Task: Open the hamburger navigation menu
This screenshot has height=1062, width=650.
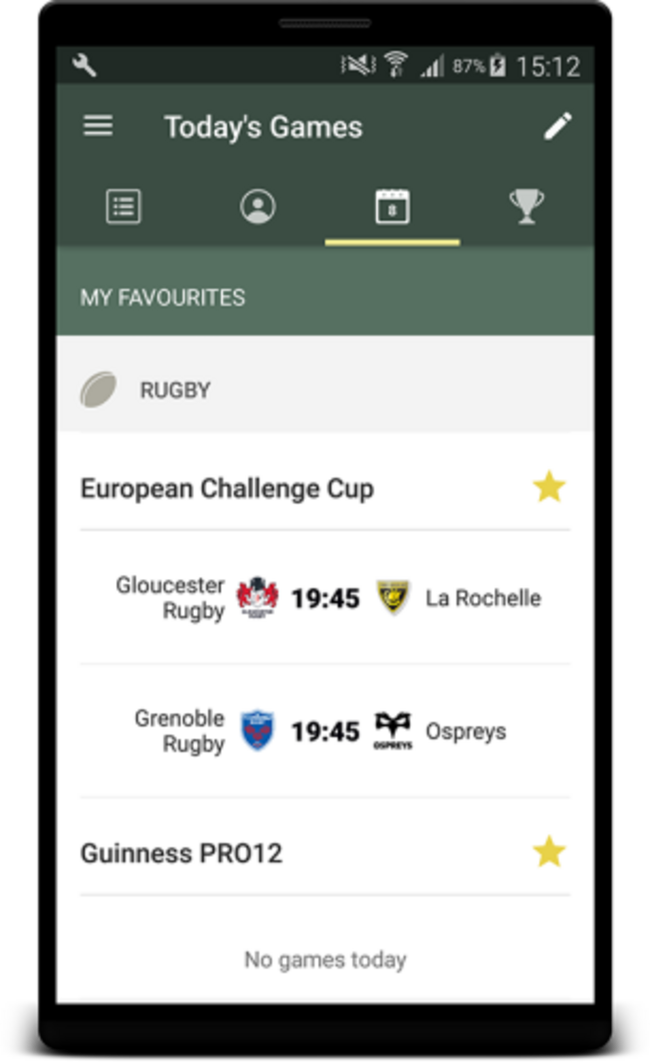Action: 98,126
